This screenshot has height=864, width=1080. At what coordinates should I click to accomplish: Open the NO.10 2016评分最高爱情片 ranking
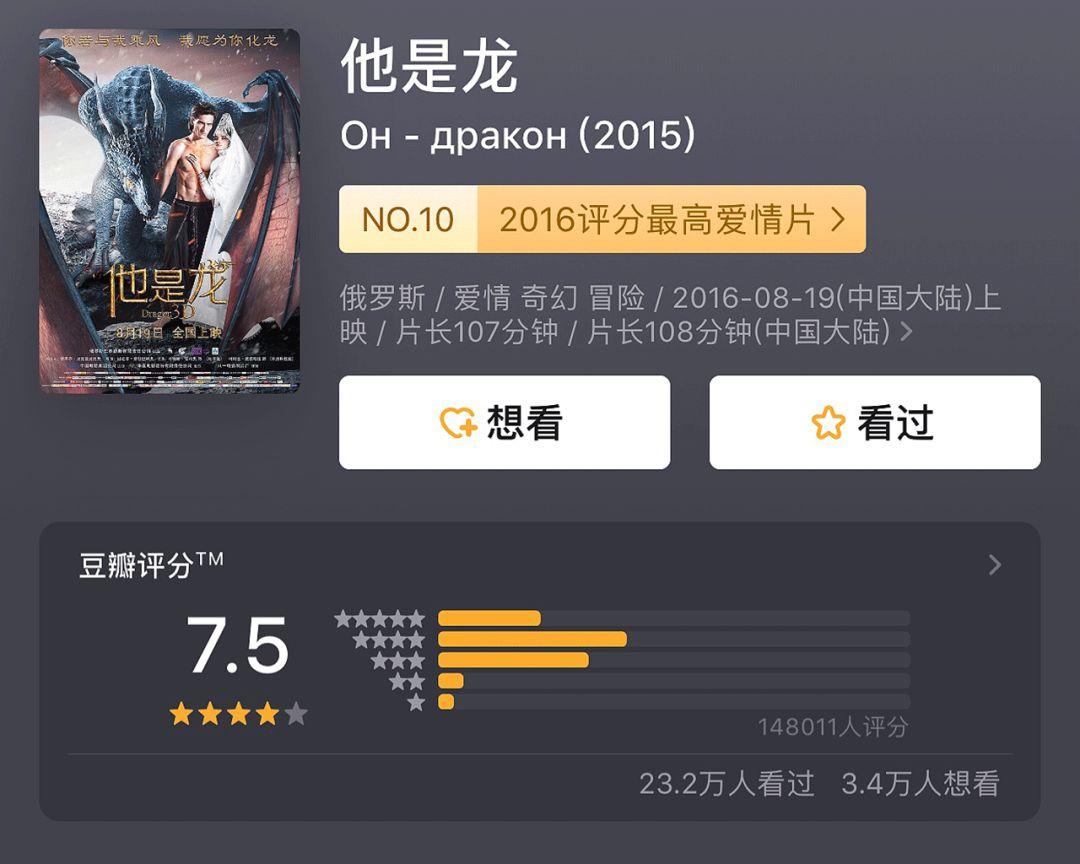[602, 219]
